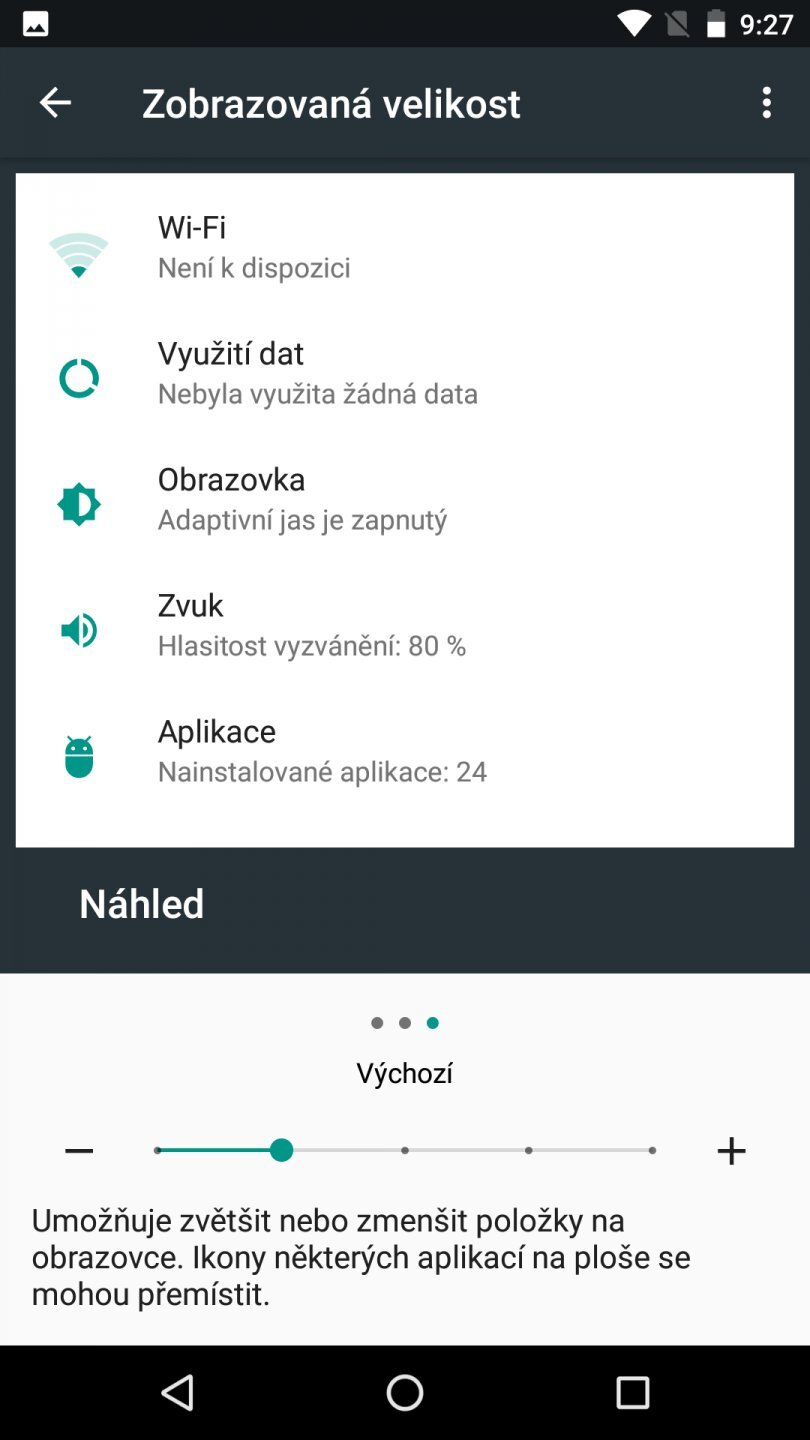Select the Aplikace Android robot icon
Viewport: 810px width, 1440px height.
coord(78,755)
